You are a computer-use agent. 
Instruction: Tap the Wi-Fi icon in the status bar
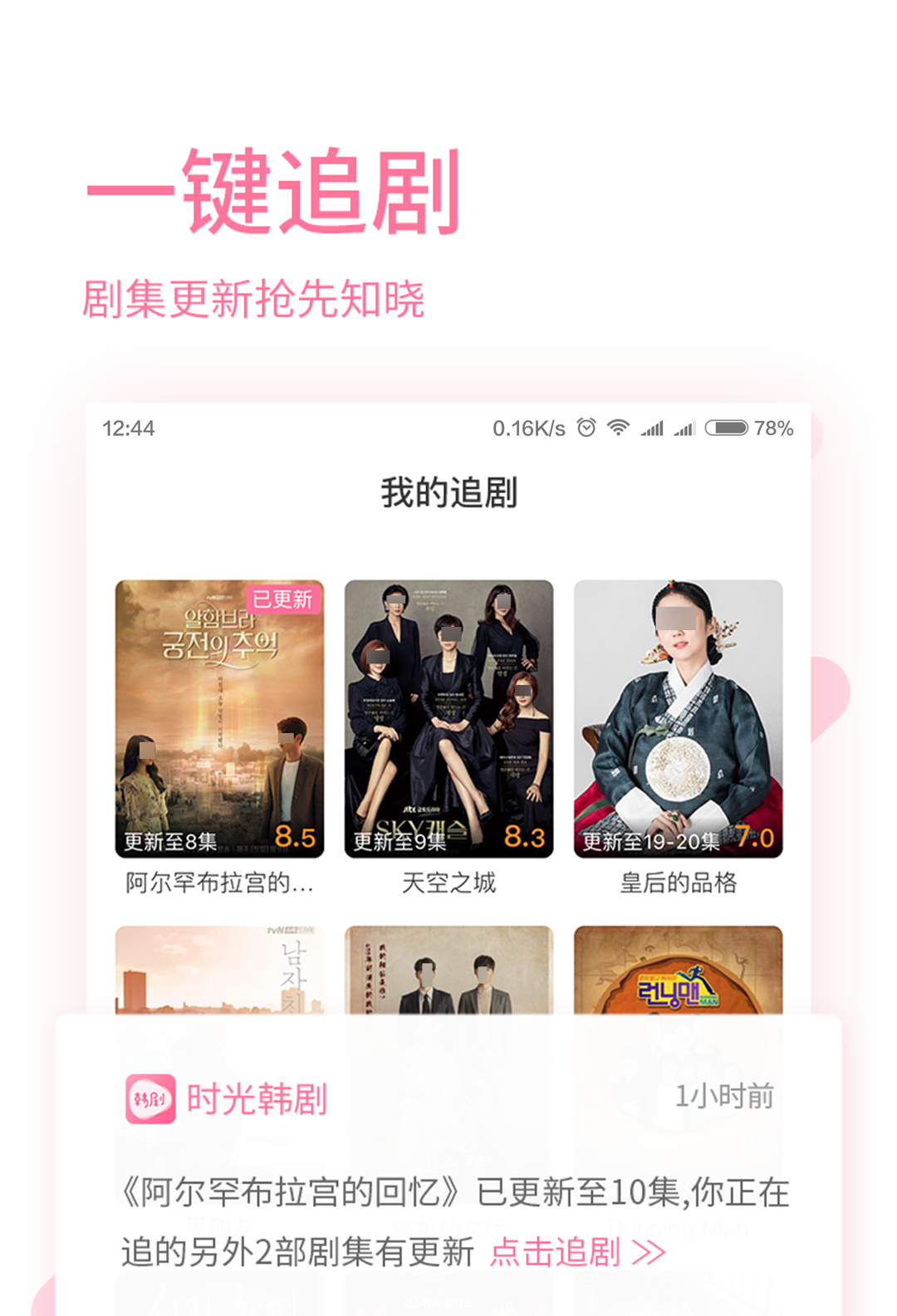618,428
